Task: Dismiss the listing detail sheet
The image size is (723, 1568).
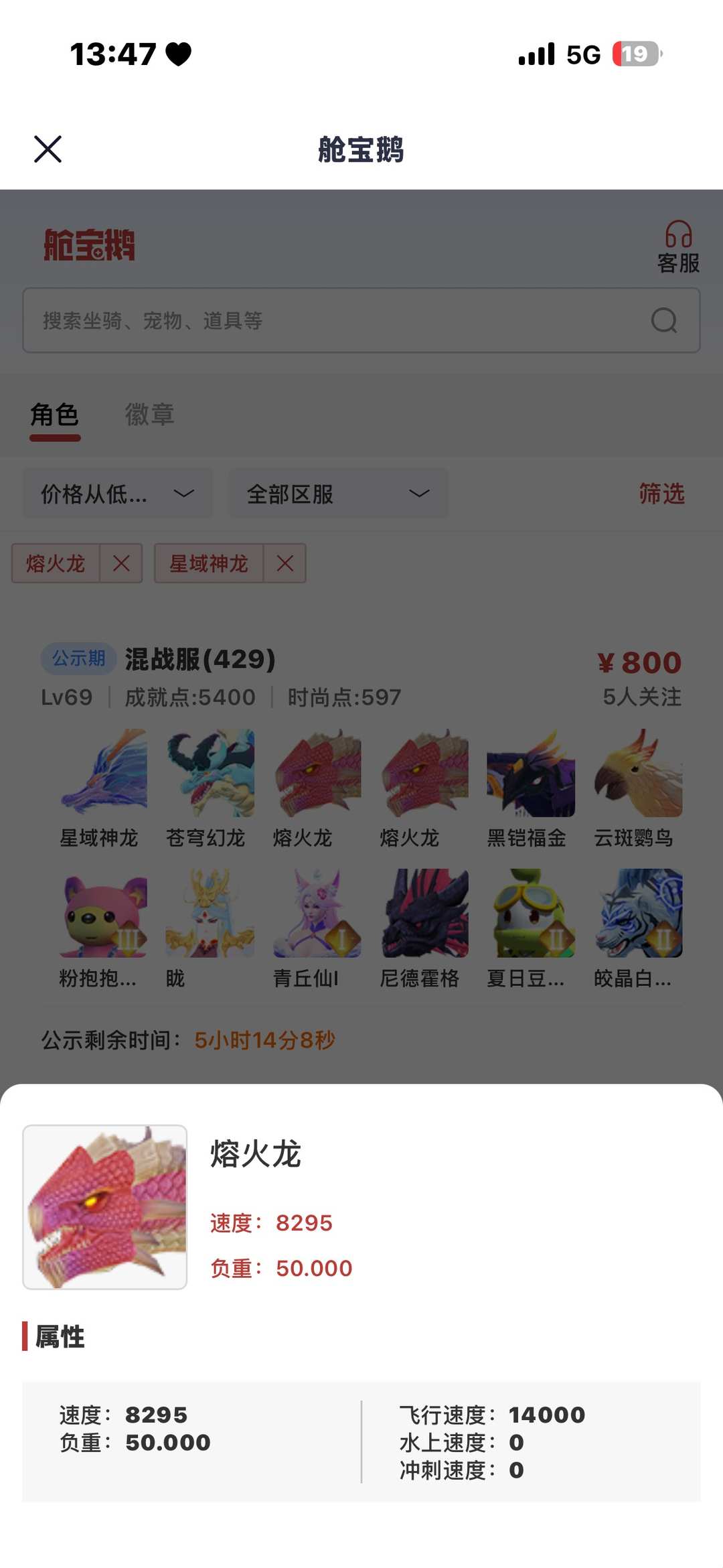Action: [x=47, y=149]
